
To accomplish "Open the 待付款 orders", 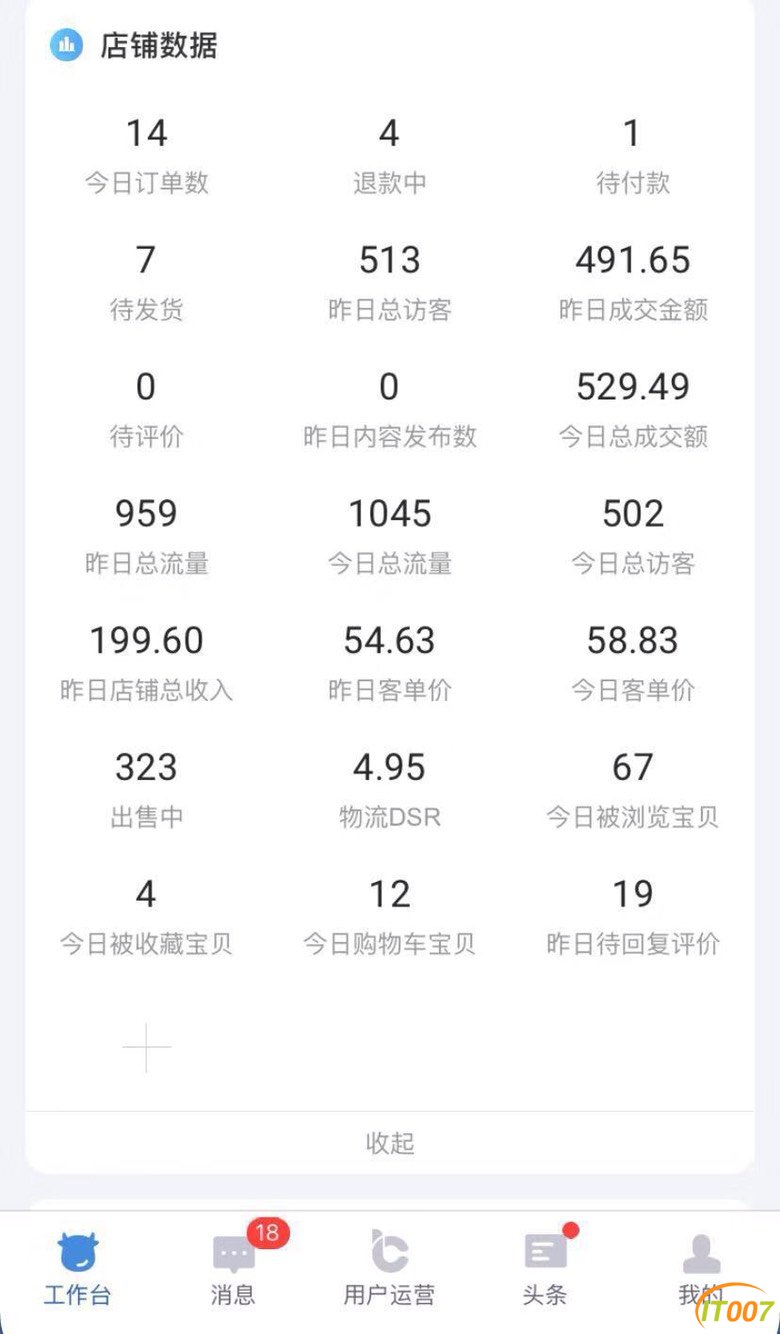I will pos(633,156).
